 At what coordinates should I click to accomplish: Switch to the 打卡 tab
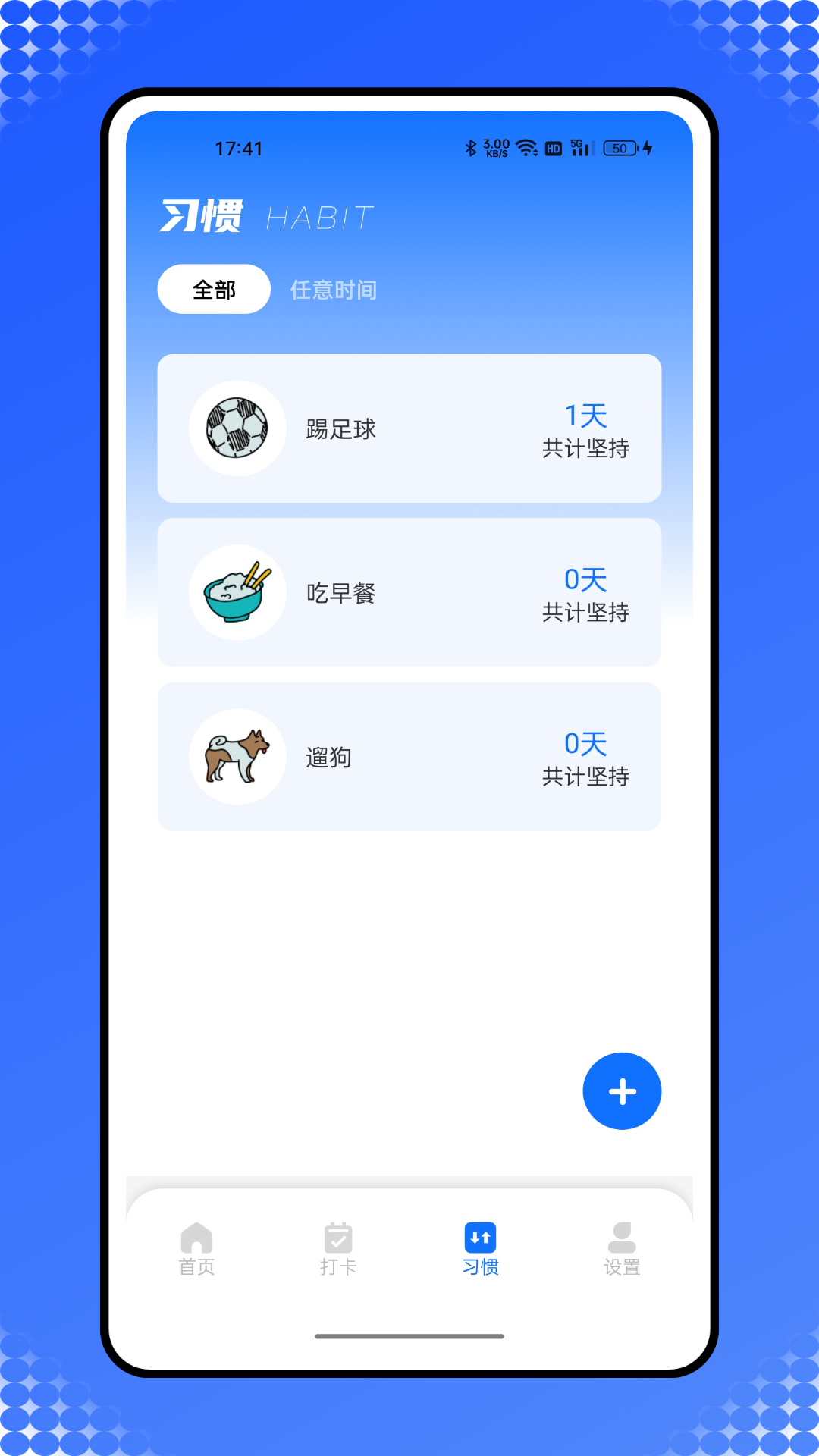coord(338,1249)
